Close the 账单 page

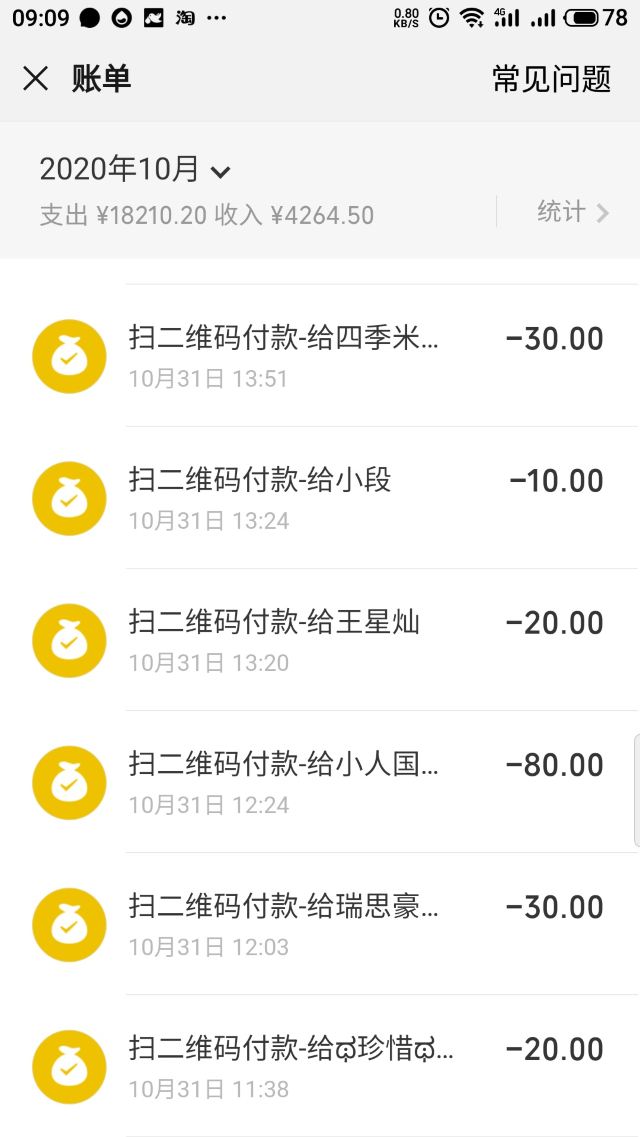(35, 79)
